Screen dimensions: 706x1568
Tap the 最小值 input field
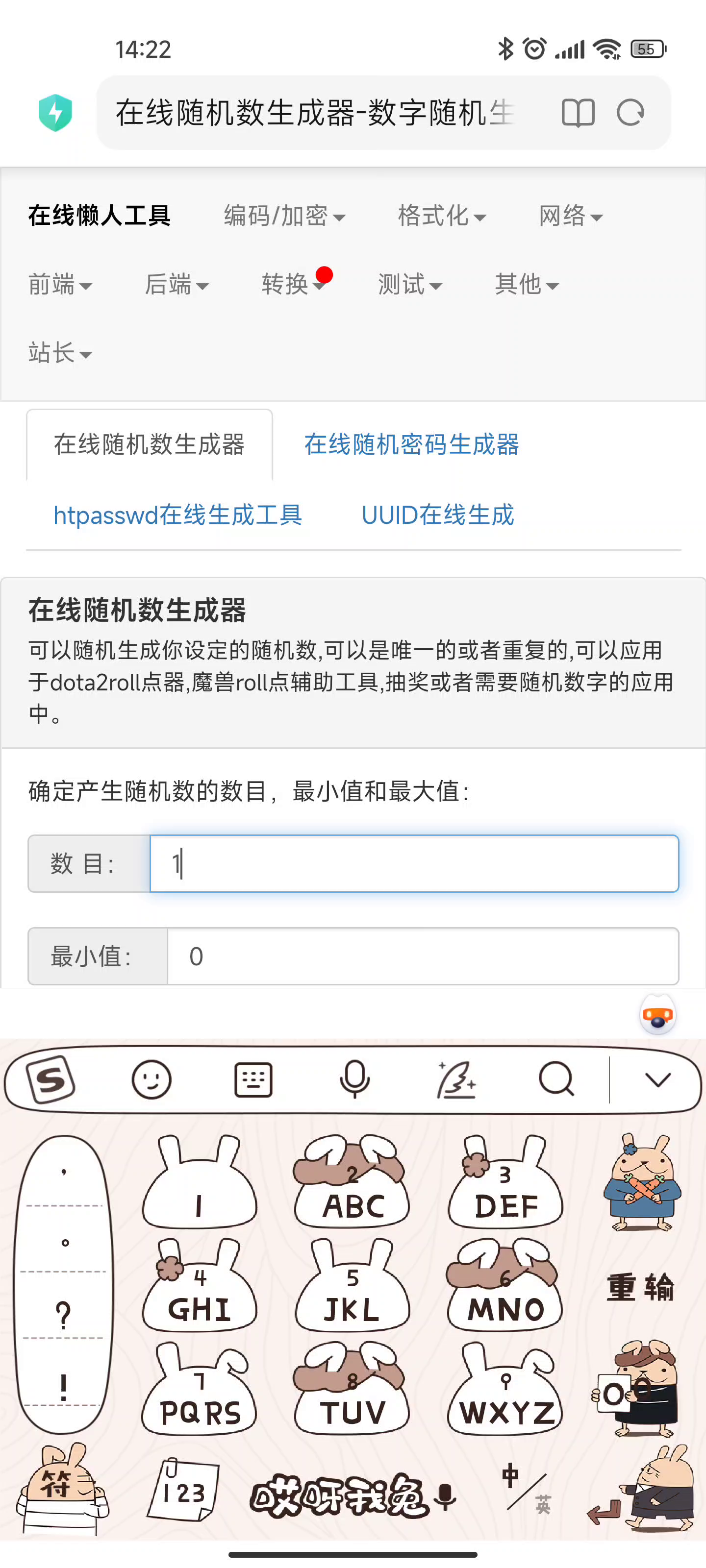[423, 956]
